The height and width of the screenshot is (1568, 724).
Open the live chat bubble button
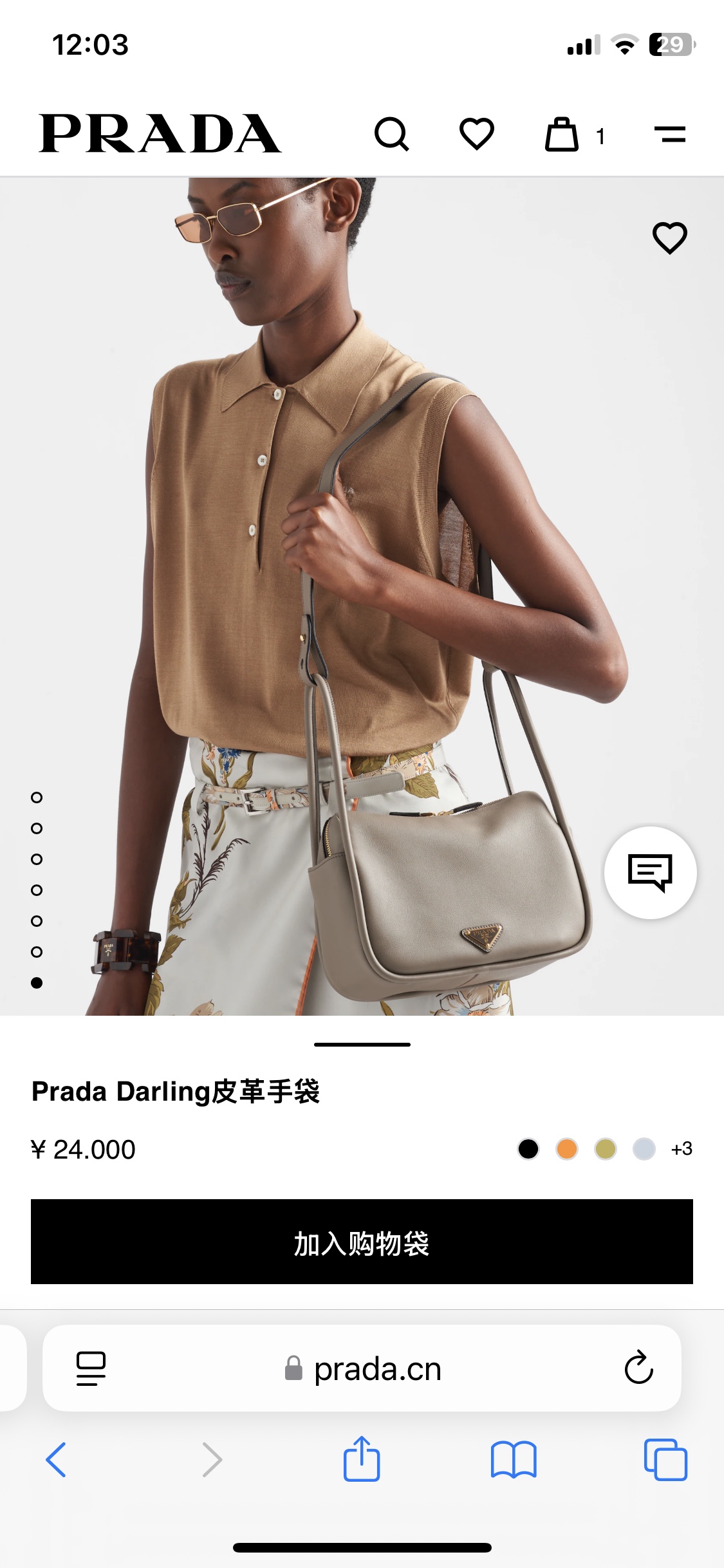650,872
